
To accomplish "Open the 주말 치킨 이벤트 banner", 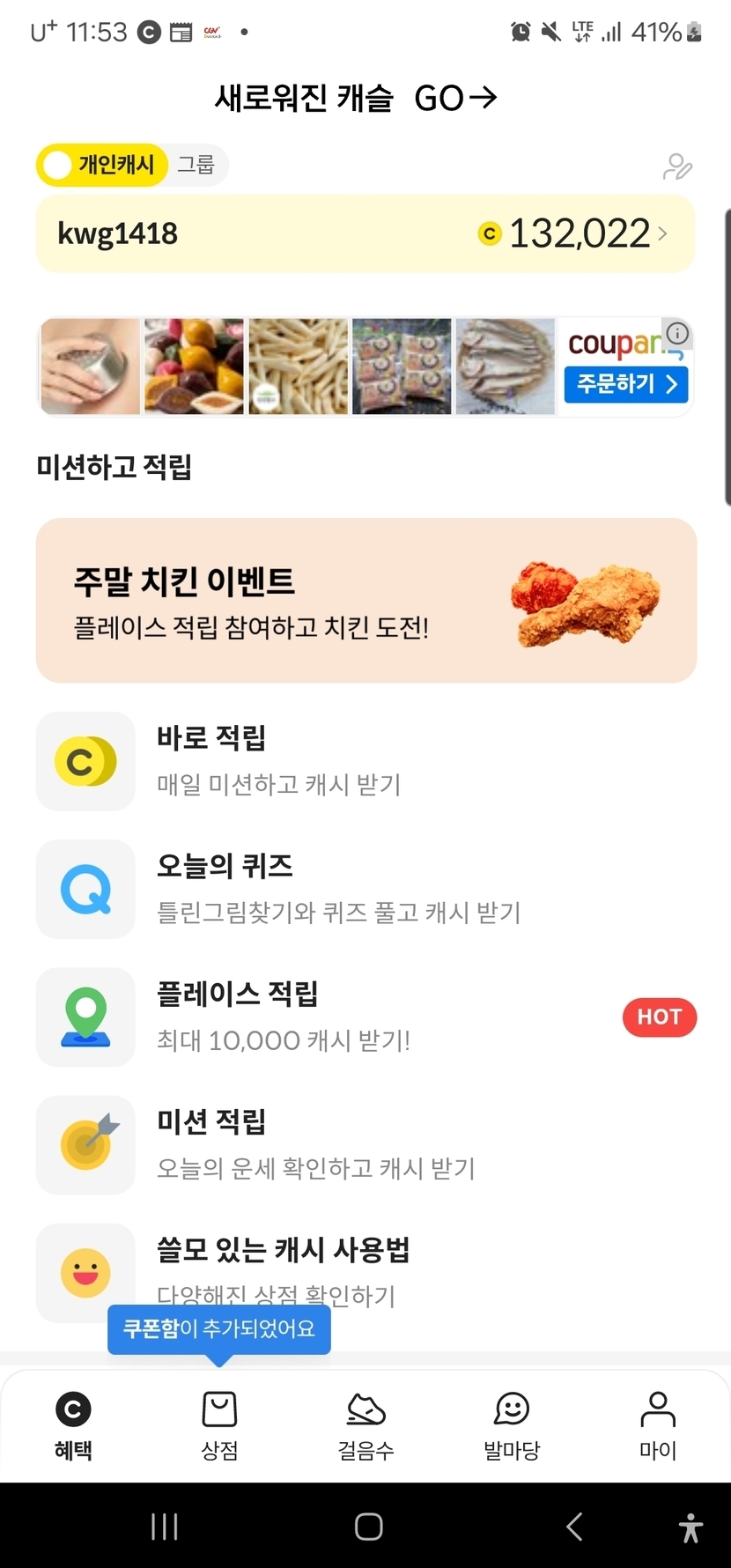I will point(365,600).
